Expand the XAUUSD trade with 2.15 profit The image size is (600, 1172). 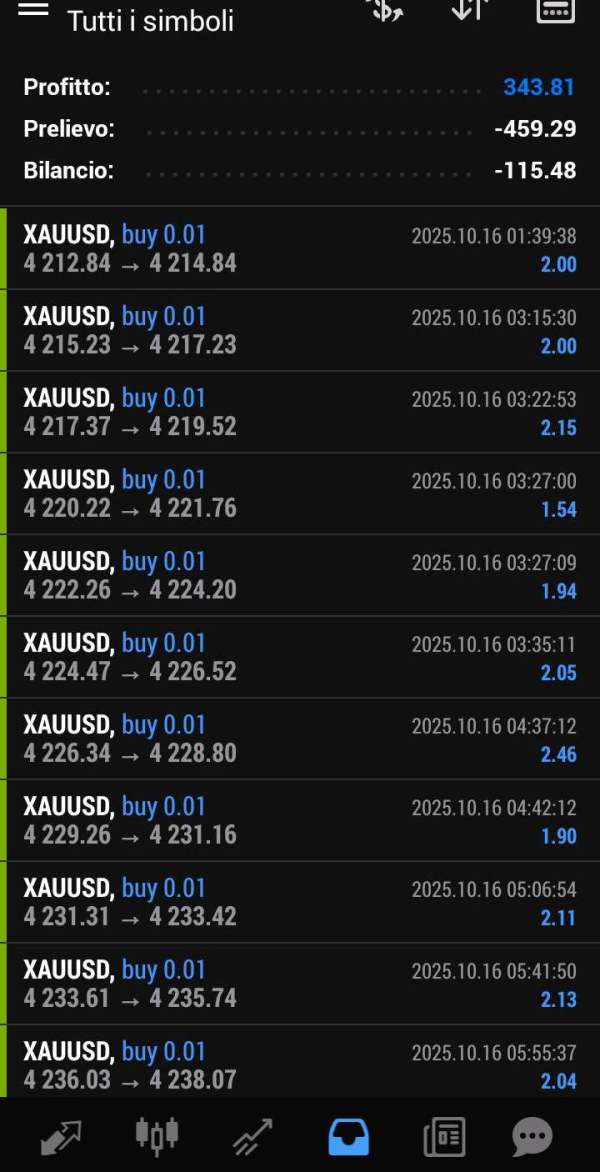click(300, 413)
